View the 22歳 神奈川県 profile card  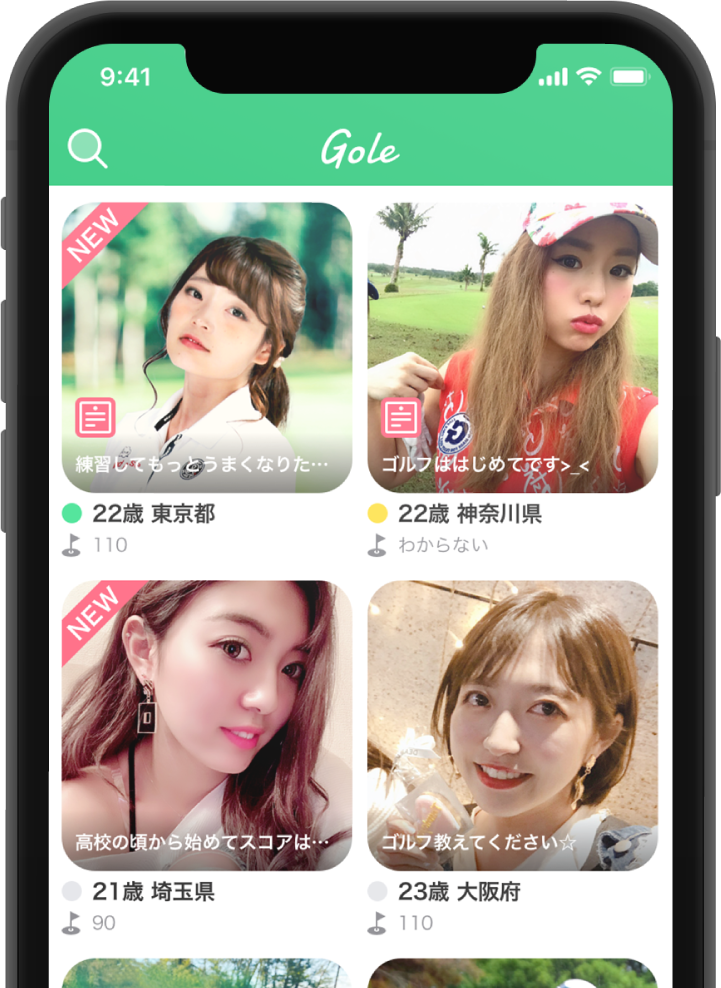[512, 347]
